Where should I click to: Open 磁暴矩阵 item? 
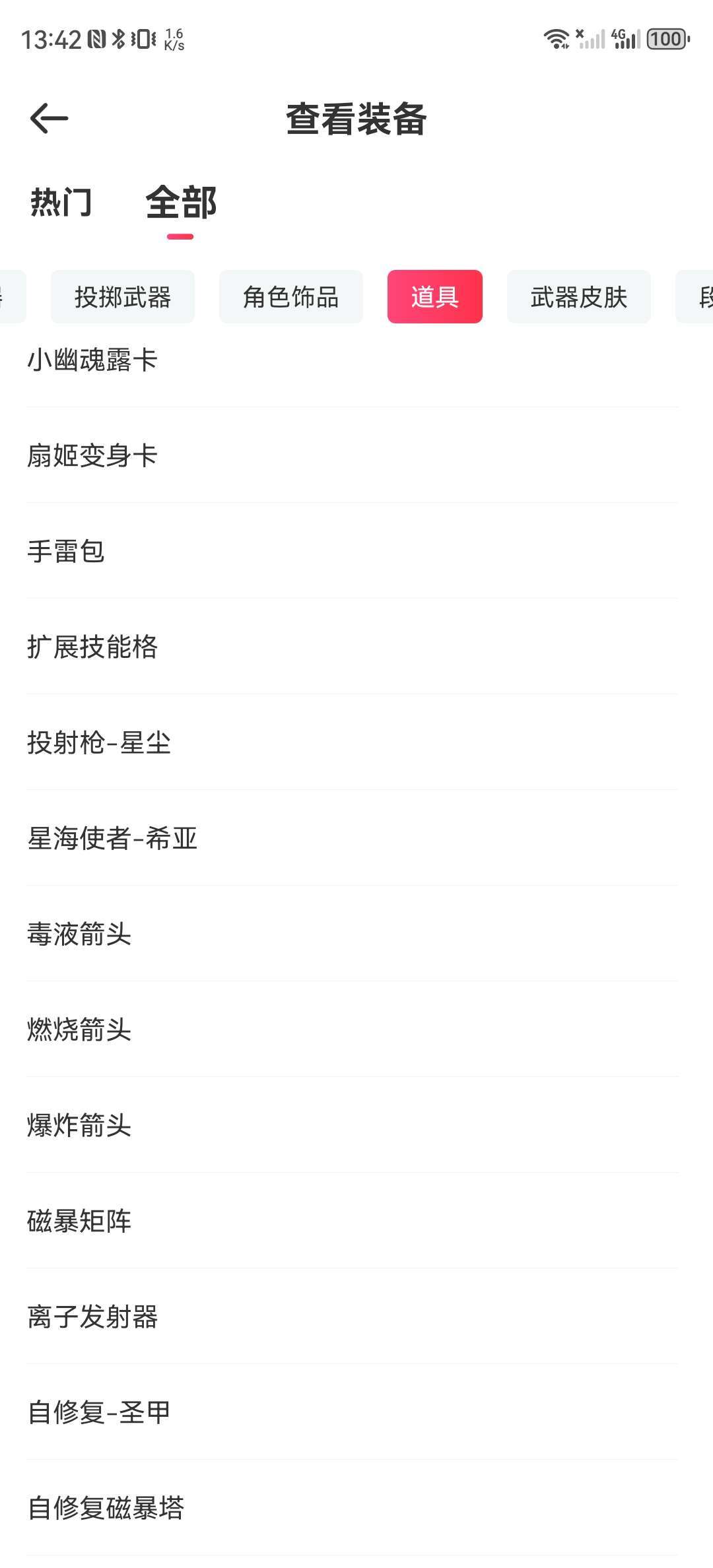click(79, 1222)
